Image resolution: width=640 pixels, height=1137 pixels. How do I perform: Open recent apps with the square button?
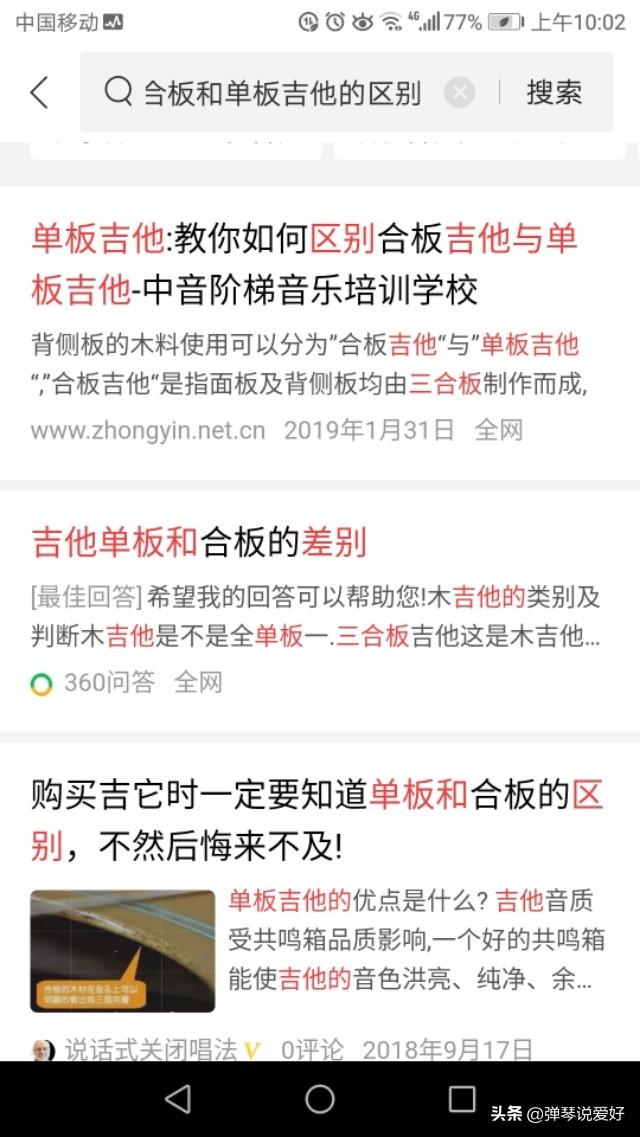(x=462, y=1099)
